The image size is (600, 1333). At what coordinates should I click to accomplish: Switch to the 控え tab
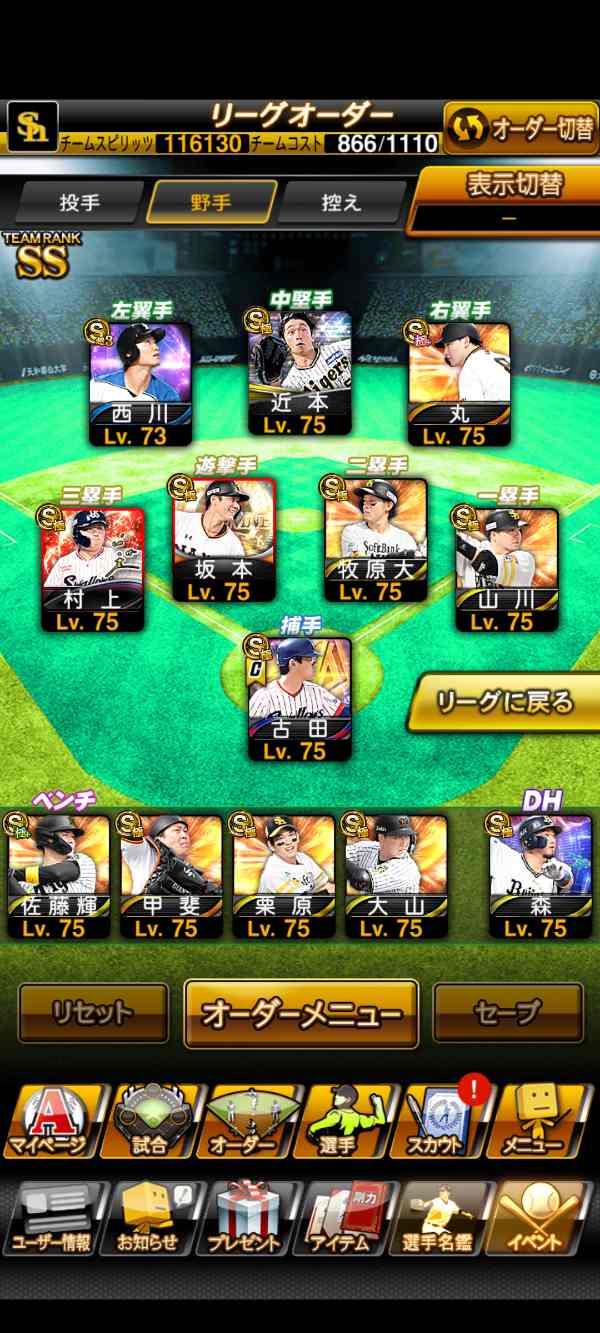[341, 202]
